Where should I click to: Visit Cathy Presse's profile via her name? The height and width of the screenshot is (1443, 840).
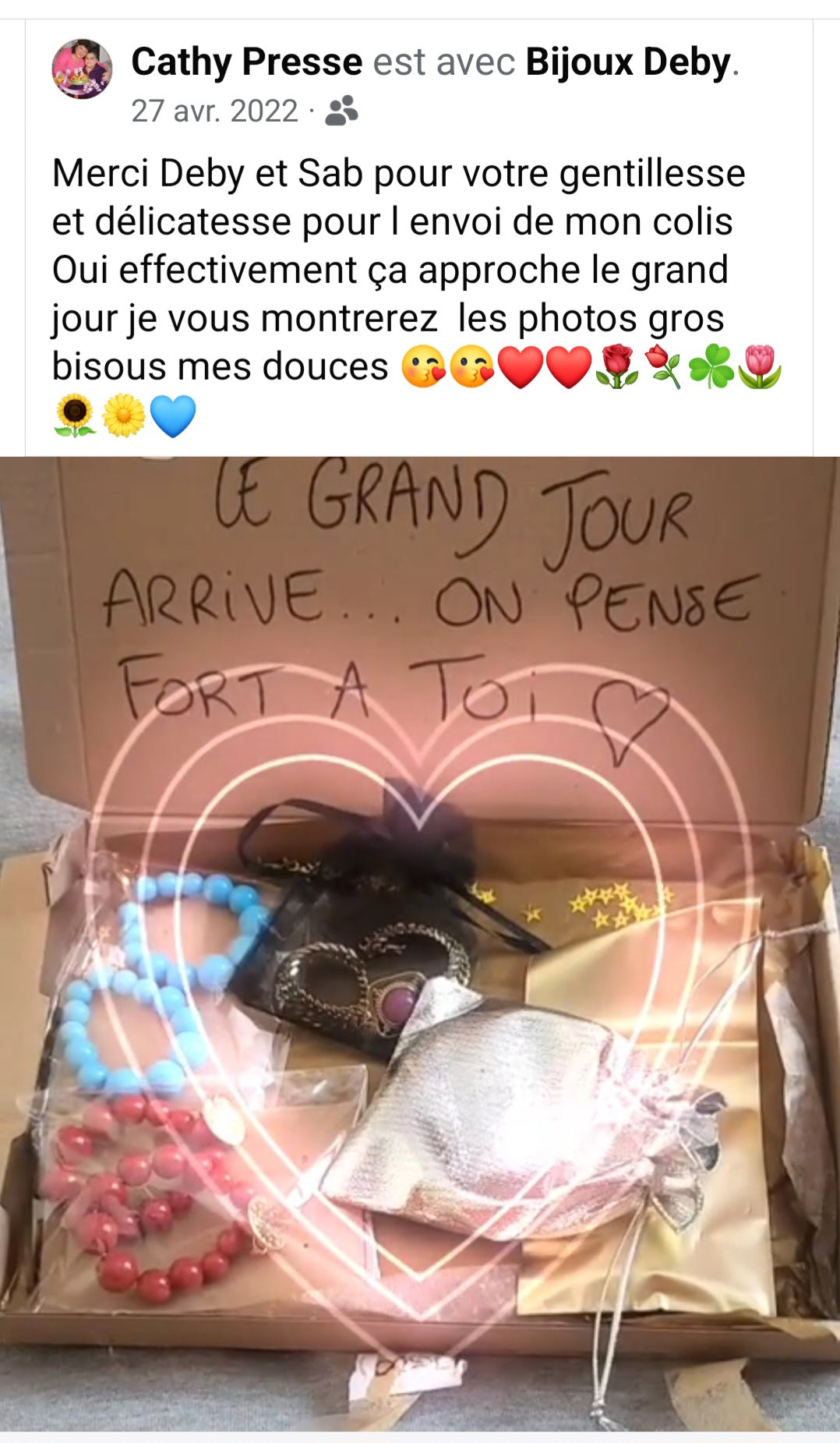point(246,62)
